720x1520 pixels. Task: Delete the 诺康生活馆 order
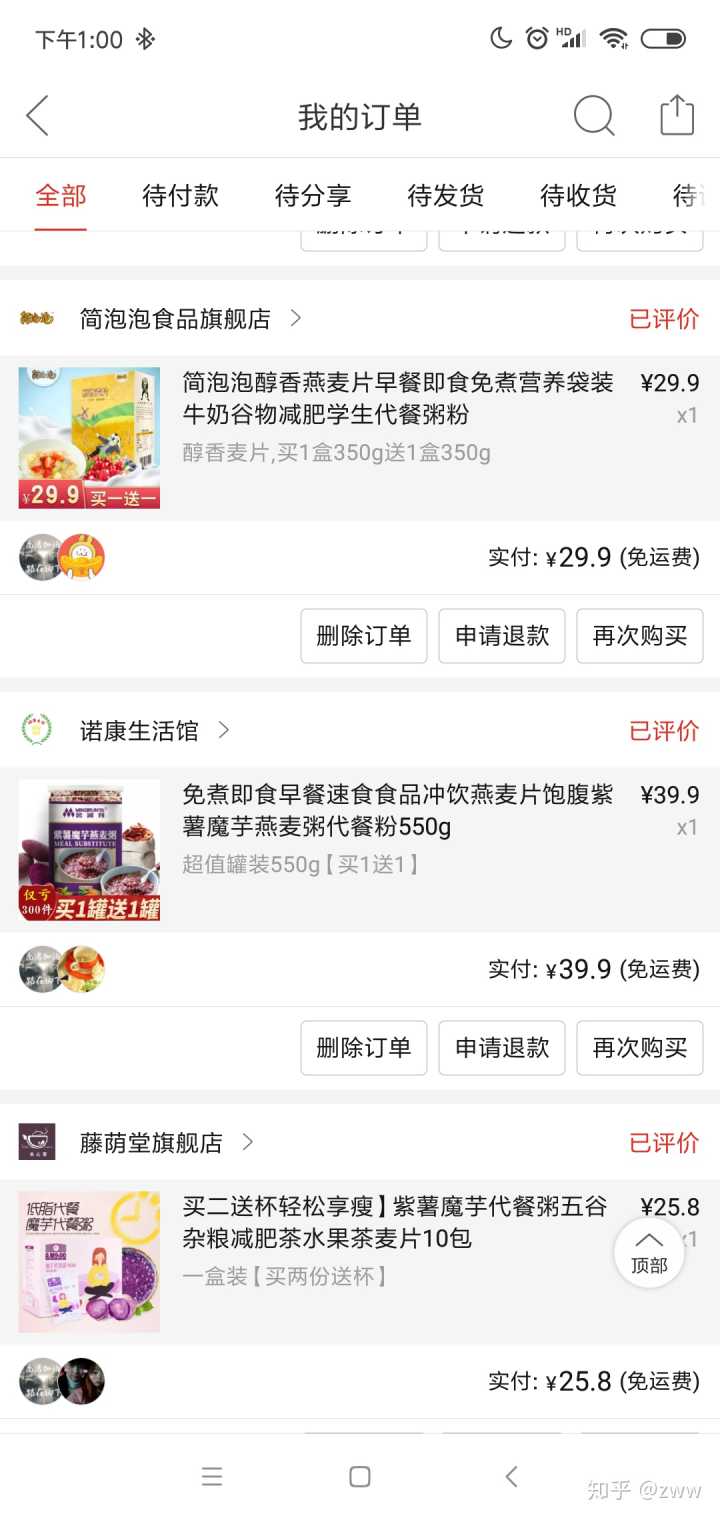click(364, 1048)
